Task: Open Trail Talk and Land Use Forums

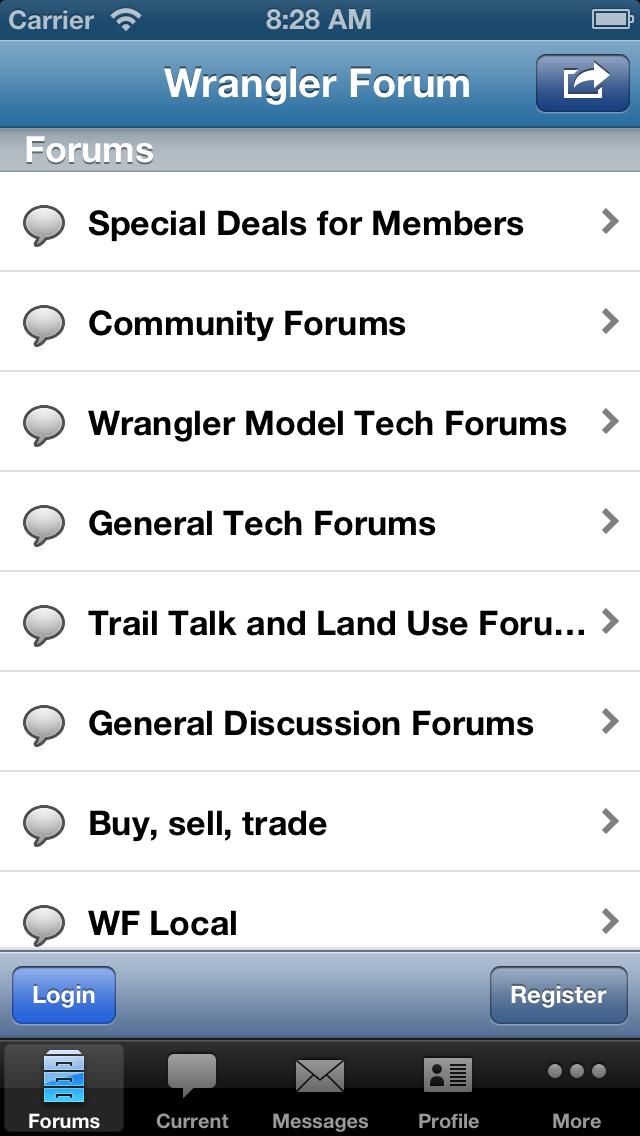Action: coord(320,622)
